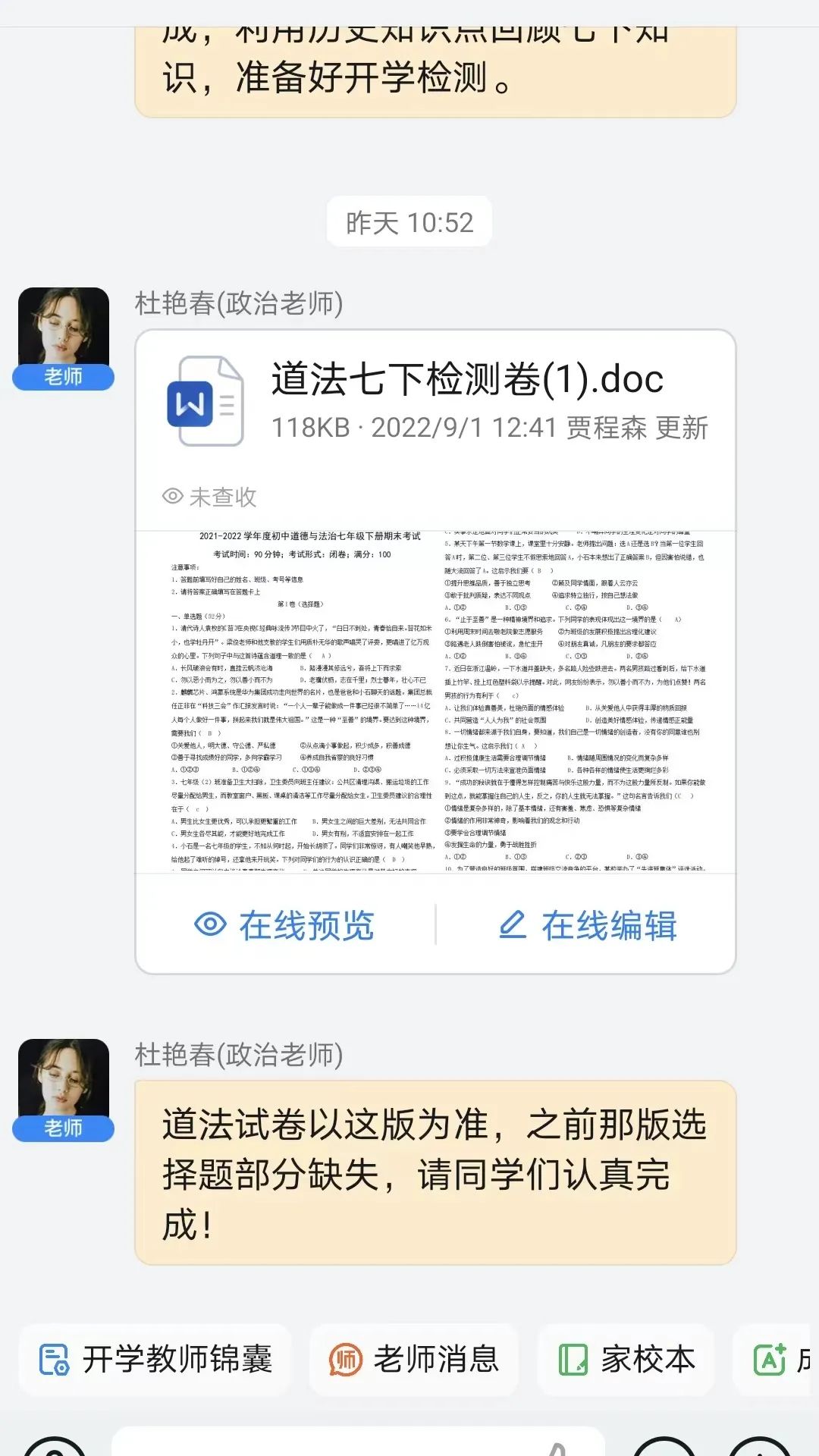
Task: Tap 杜艳春's avatar beside the 道法试卷以这版为准 message
Action: point(64,1082)
